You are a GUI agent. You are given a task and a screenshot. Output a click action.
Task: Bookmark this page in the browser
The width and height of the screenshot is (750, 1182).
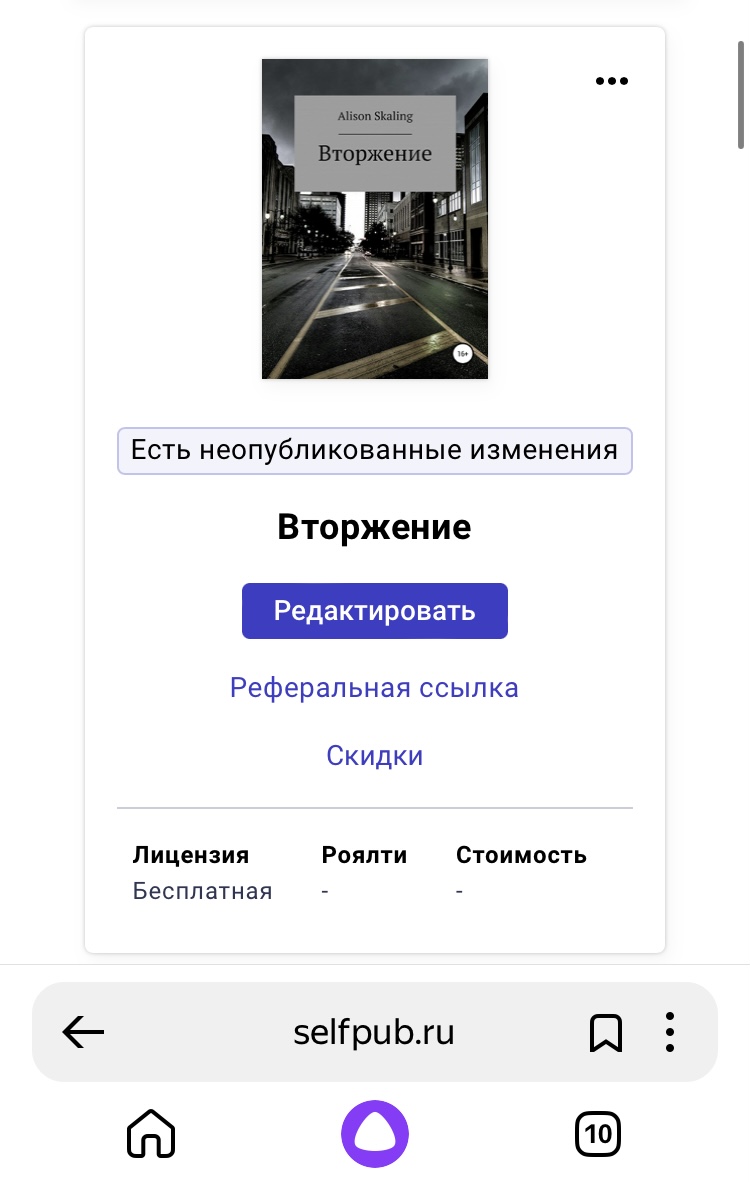pyautogui.click(x=606, y=1032)
